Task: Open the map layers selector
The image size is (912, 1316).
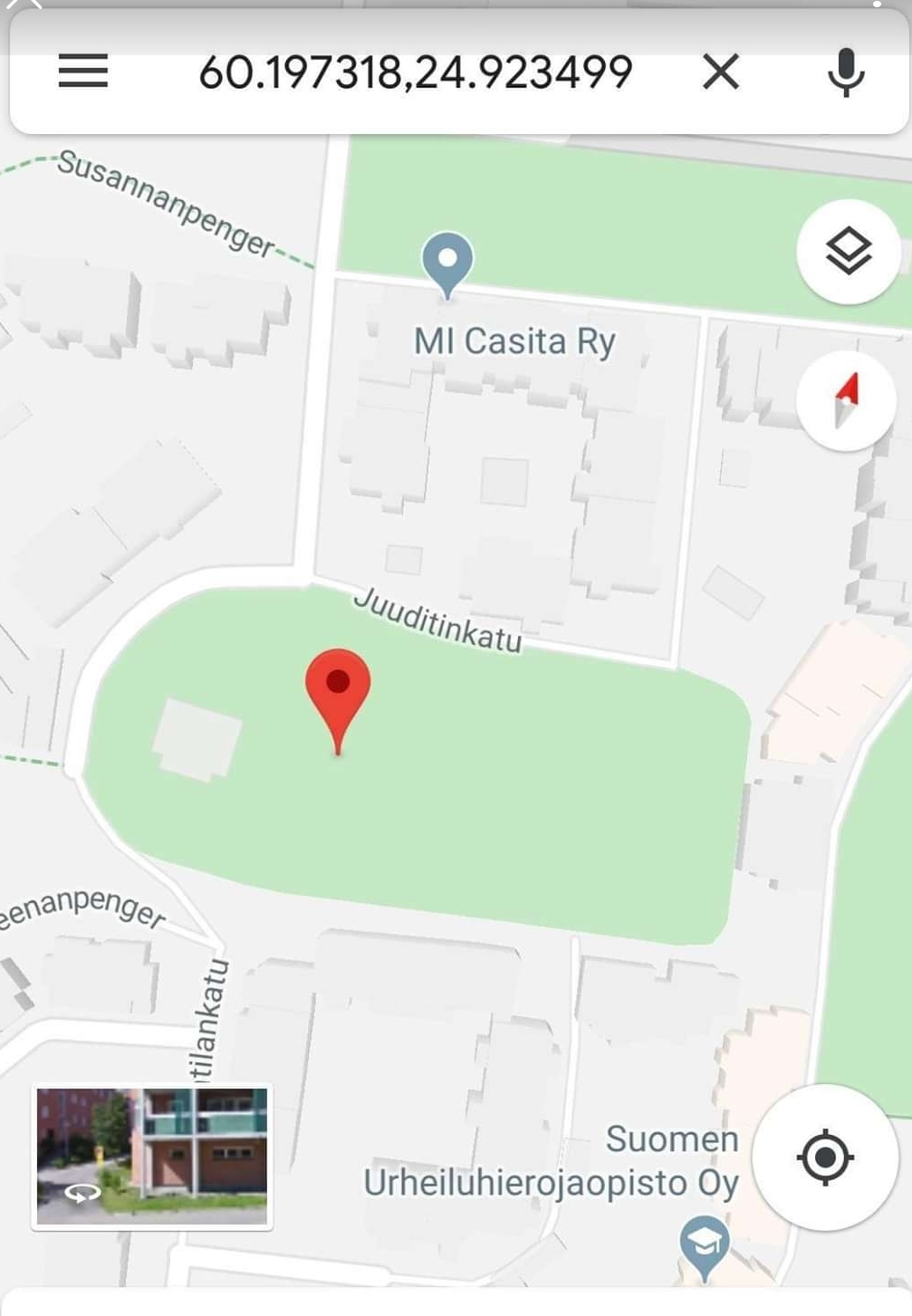Action: (x=848, y=251)
